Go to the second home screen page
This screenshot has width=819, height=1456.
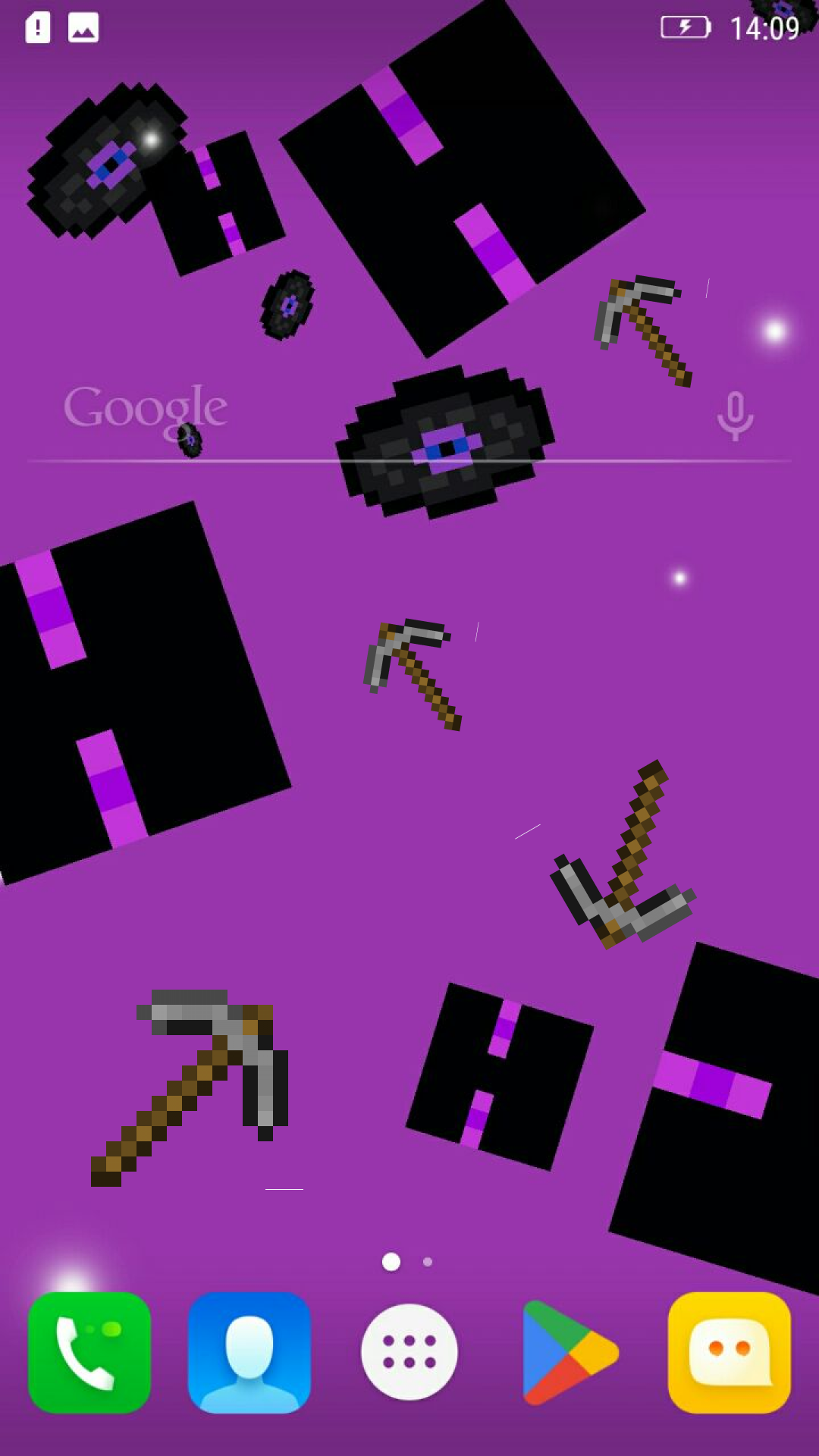click(x=428, y=1262)
